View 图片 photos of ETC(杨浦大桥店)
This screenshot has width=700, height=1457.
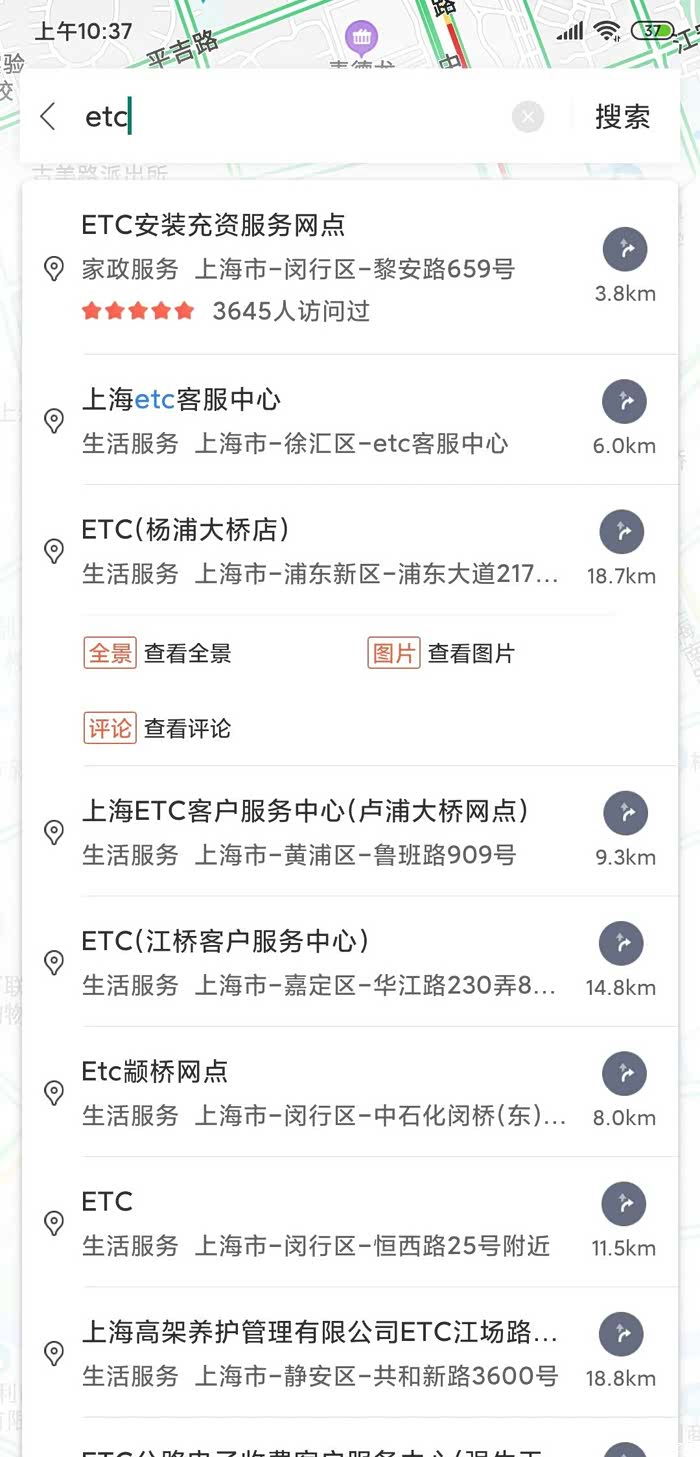click(x=442, y=653)
